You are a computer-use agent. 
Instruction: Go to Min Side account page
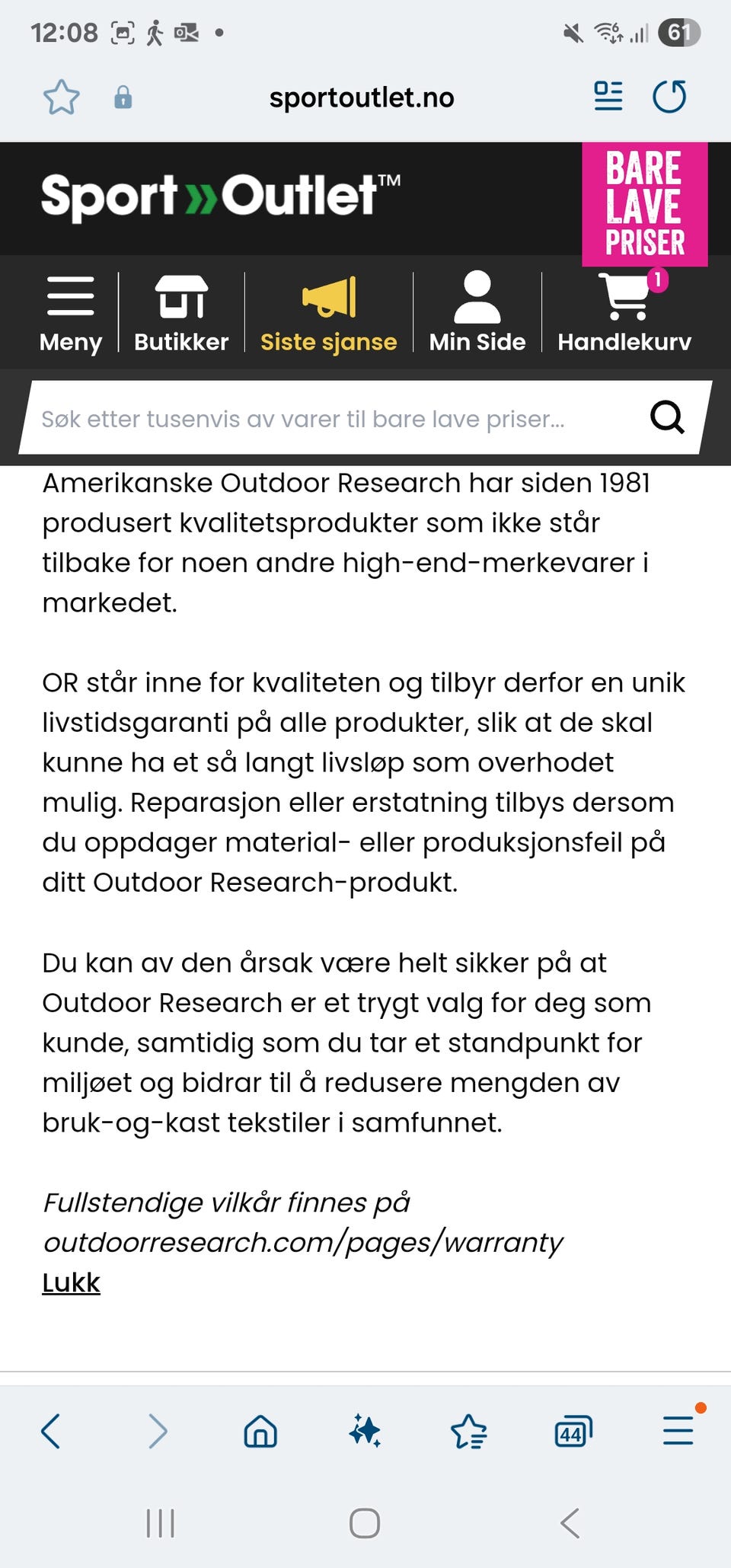click(x=477, y=312)
